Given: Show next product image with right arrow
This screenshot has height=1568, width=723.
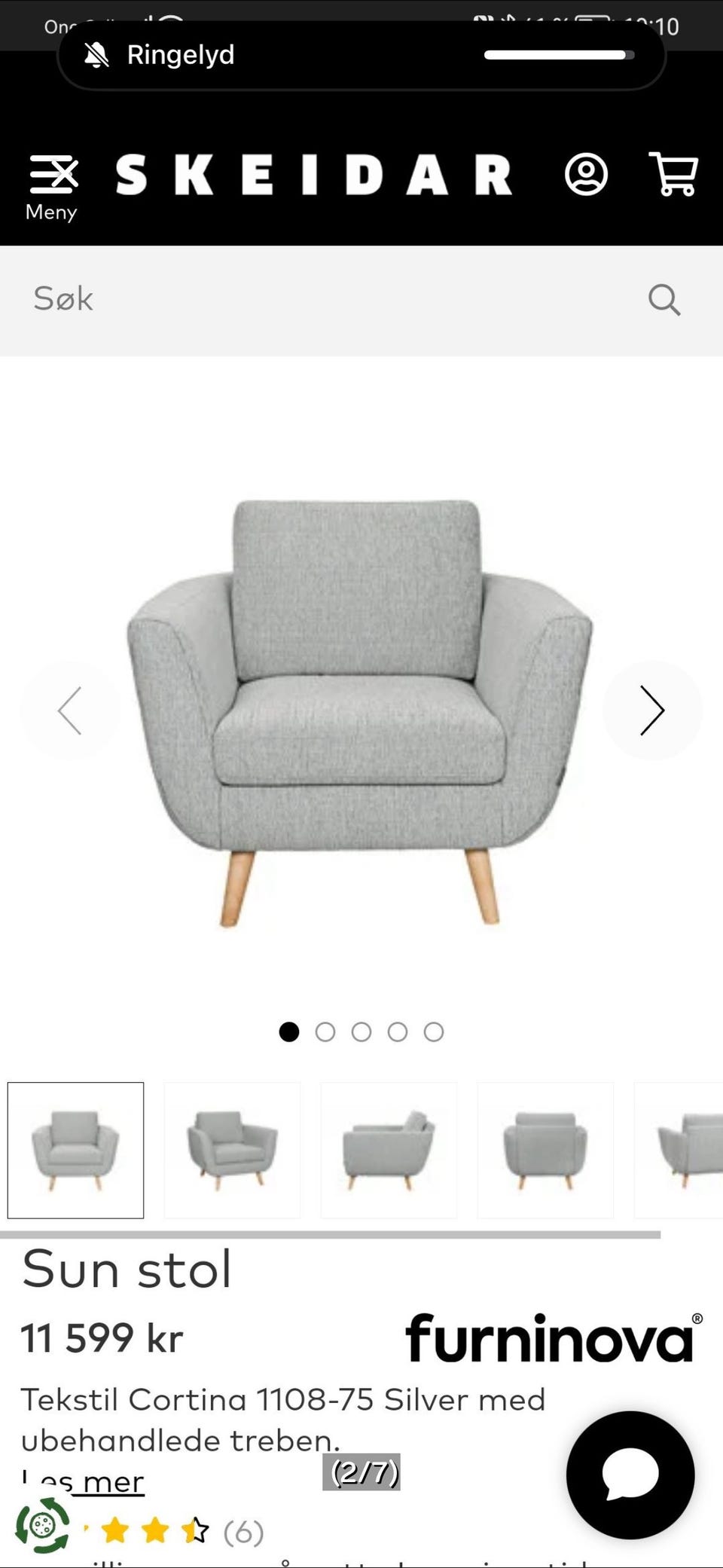Looking at the screenshot, I should (x=651, y=710).
